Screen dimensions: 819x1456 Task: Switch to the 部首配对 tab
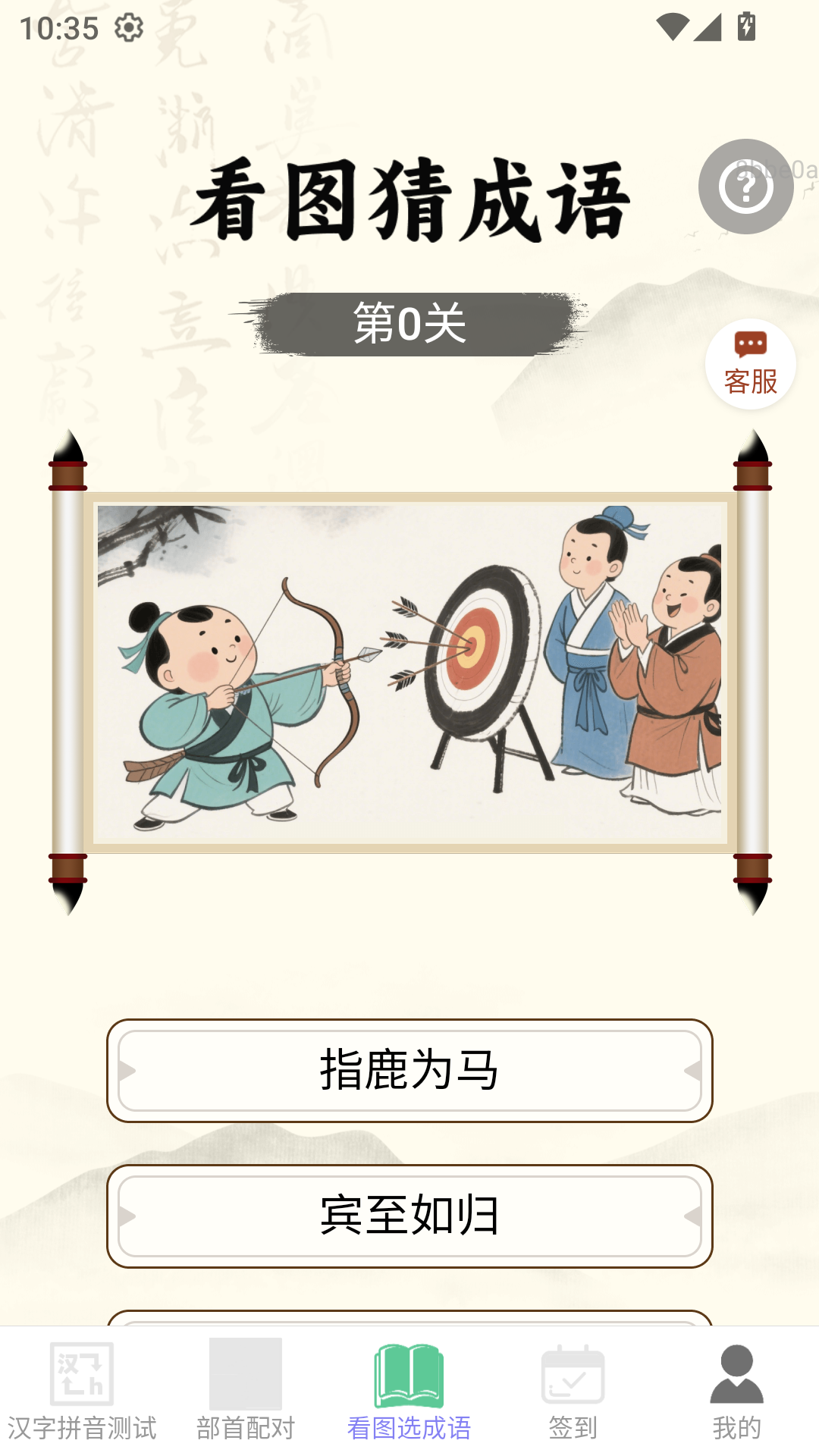point(246,1391)
